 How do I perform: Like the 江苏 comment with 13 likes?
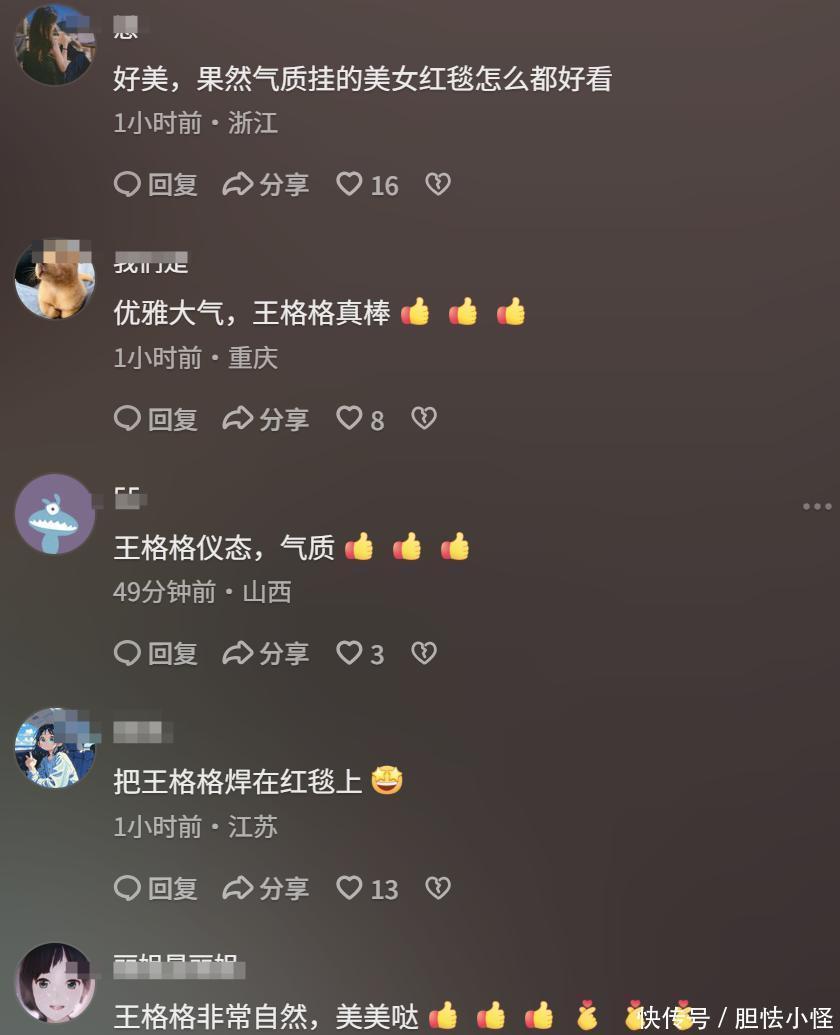click(x=368, y=888)
